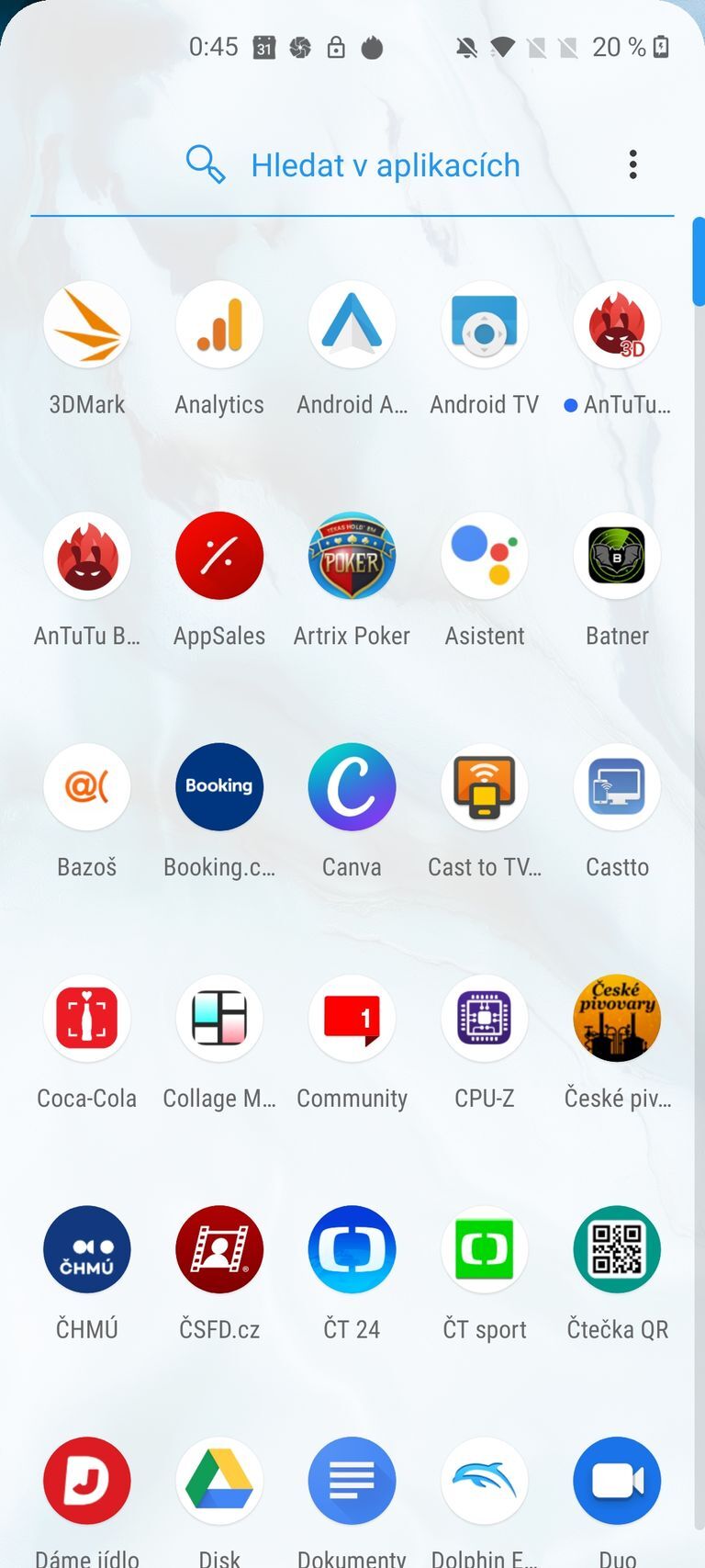Open the three-dot overflow menu
The height and width of the screenshot is (1568, 705).
pos(632,164)
